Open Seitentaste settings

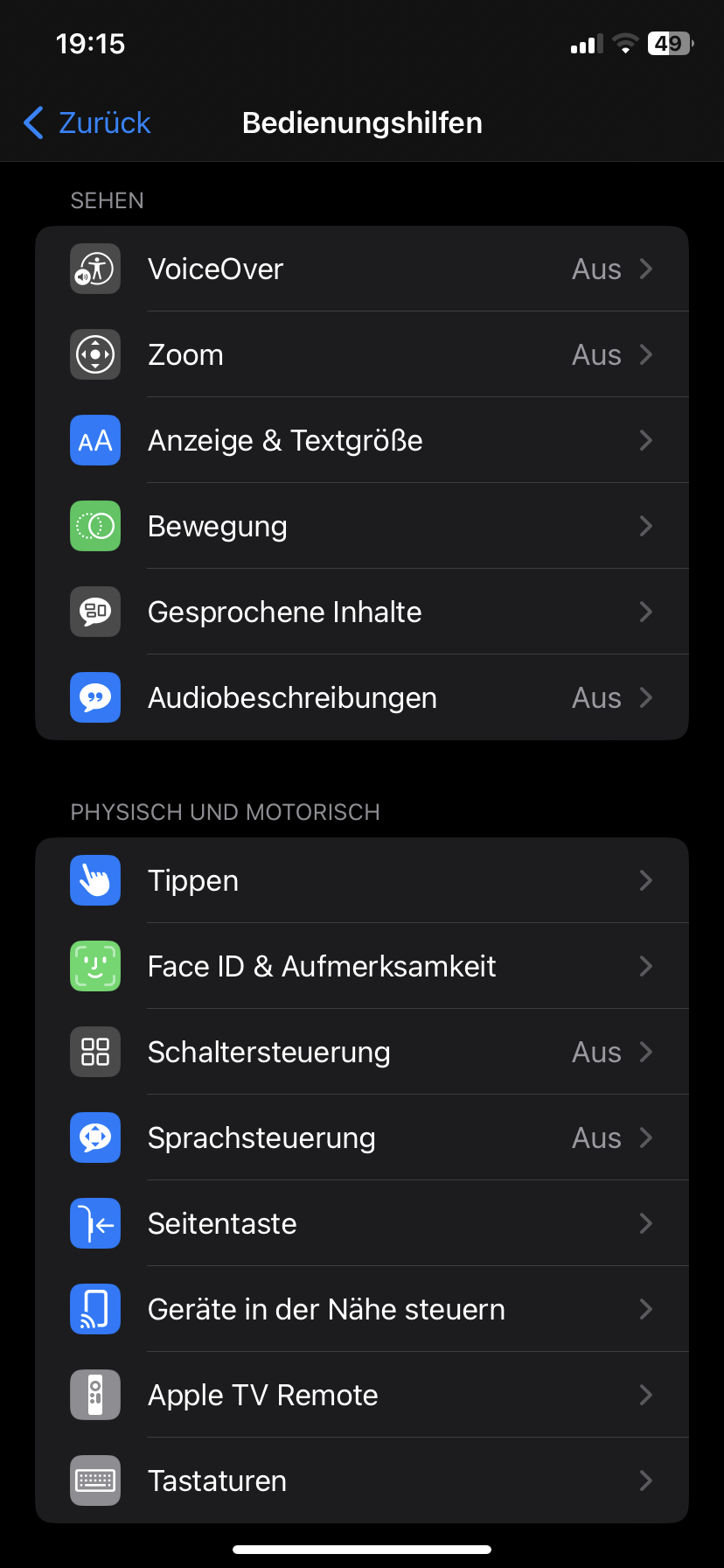point(362,1224)
